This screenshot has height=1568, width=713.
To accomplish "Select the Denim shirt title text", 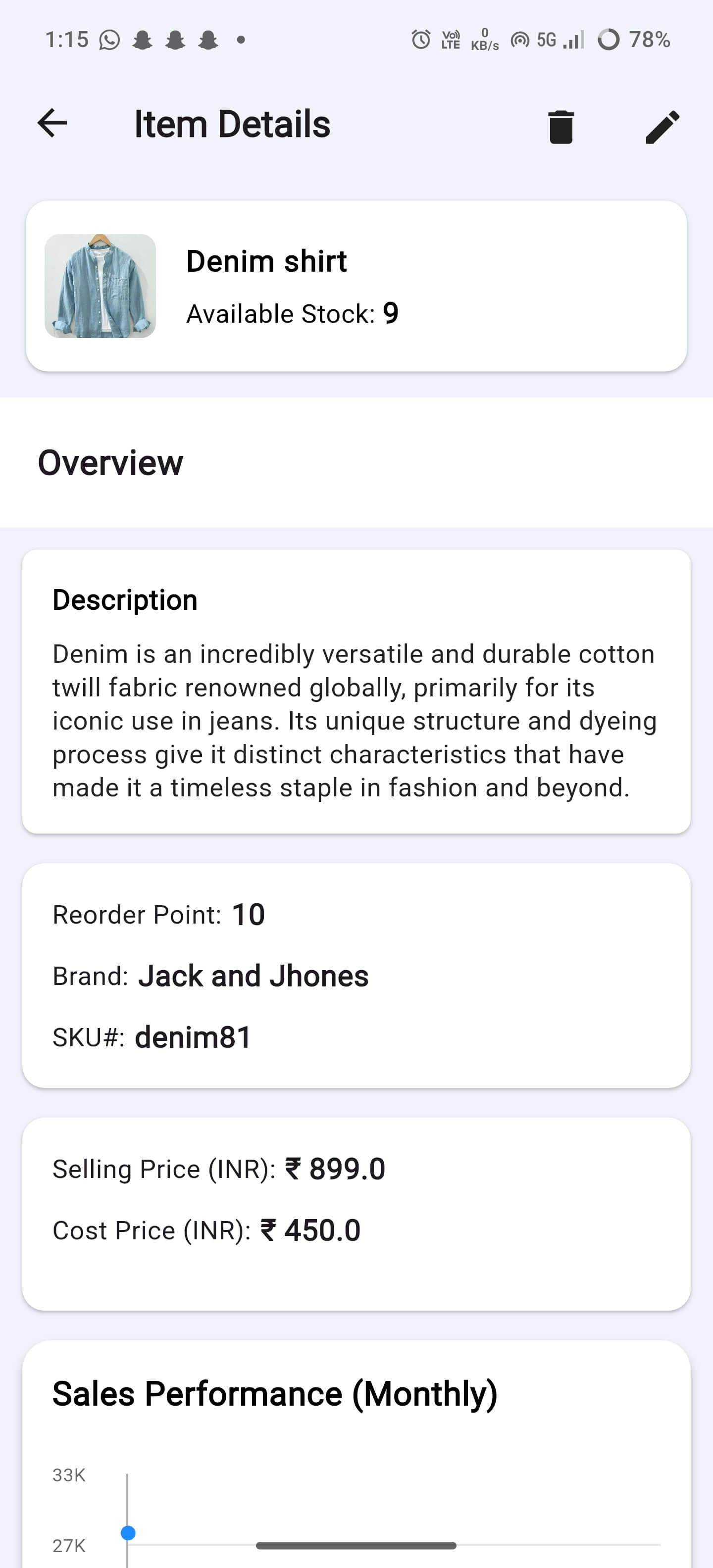I will coord(266,261).
